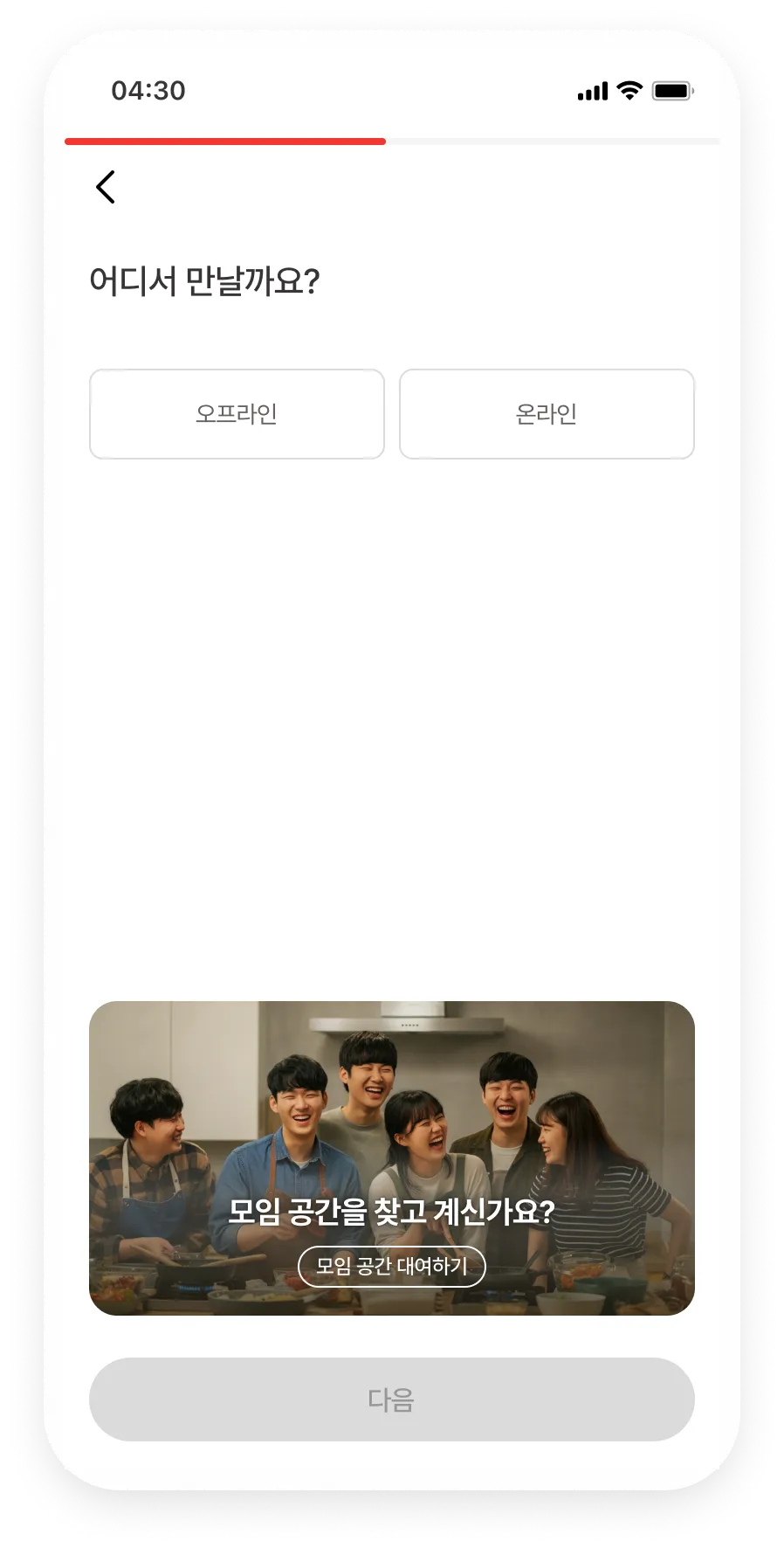Continue with the 다음 button
Viewport: 784px width, 1548px height.
coord(392,1399)
